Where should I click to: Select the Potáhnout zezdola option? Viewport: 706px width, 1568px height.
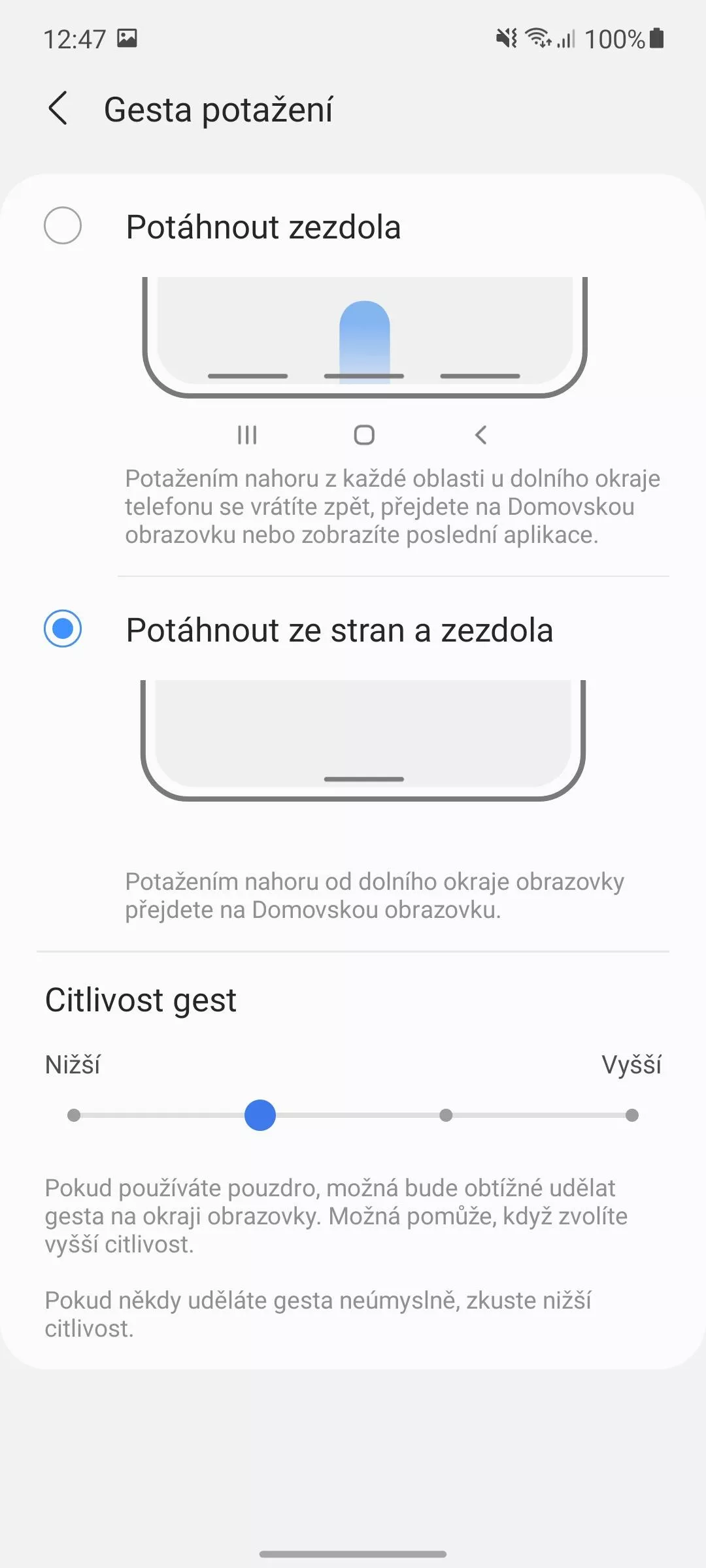click(63, 226)
